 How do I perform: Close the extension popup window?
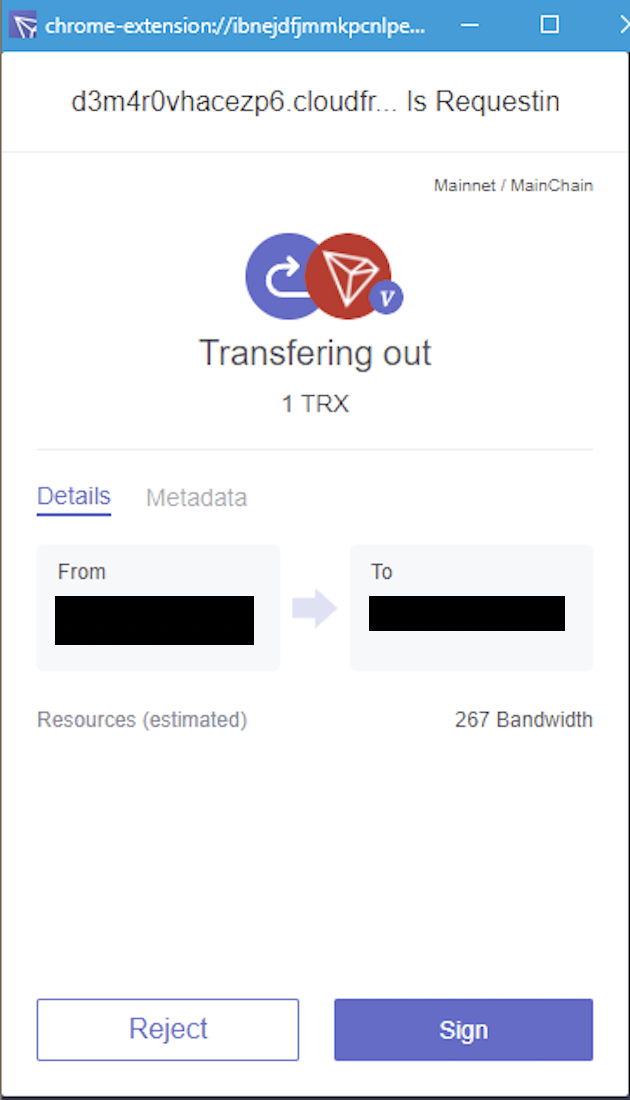coord(608,25)
